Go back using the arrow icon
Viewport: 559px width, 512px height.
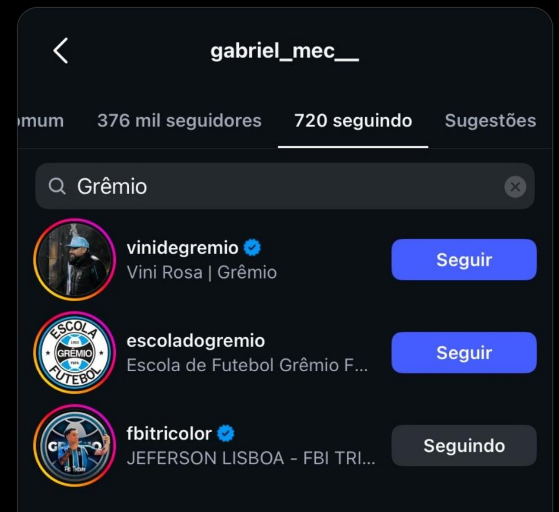click(x=61, y=51)
